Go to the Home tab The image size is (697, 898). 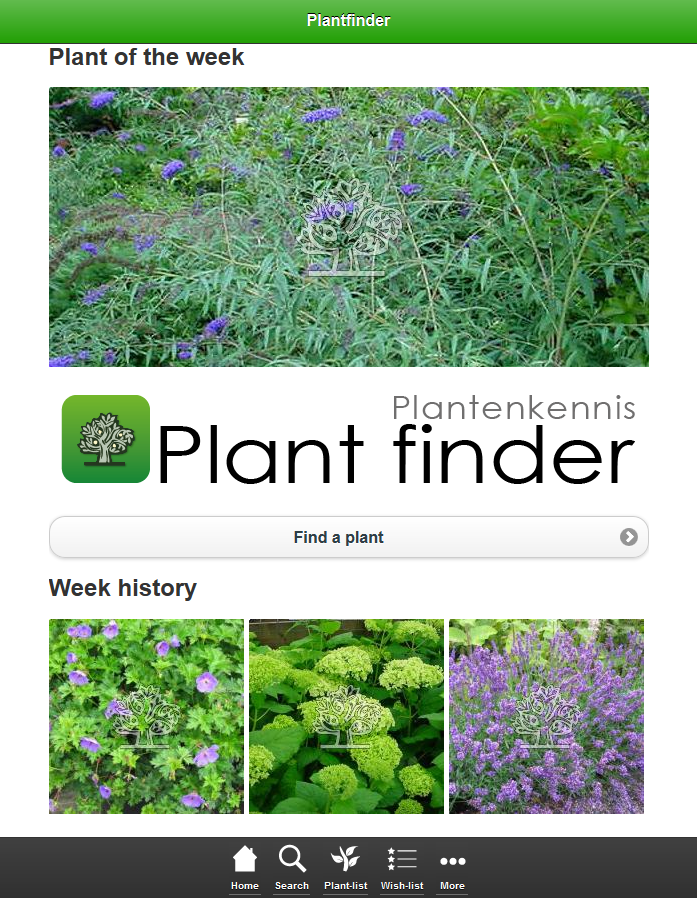pos(245,867)
